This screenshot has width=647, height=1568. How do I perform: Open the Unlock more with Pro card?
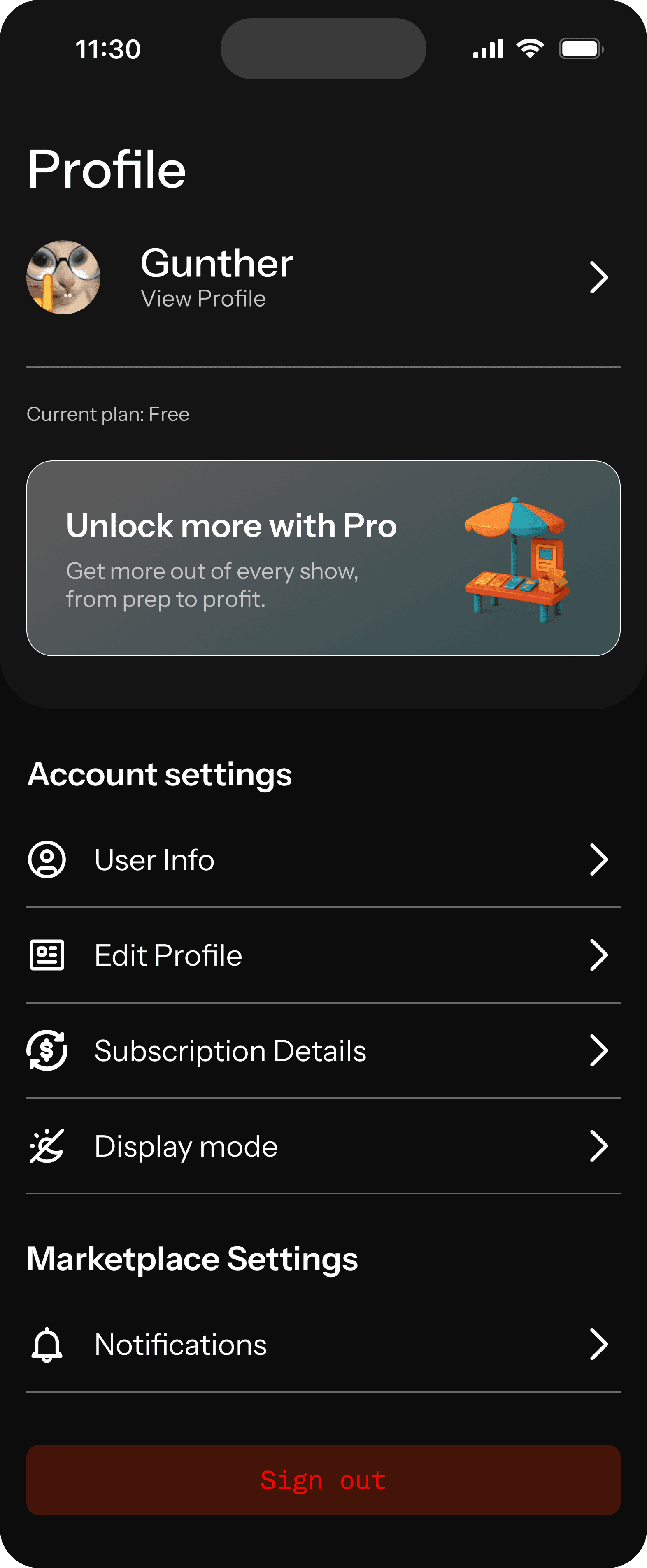coord(323,558)
